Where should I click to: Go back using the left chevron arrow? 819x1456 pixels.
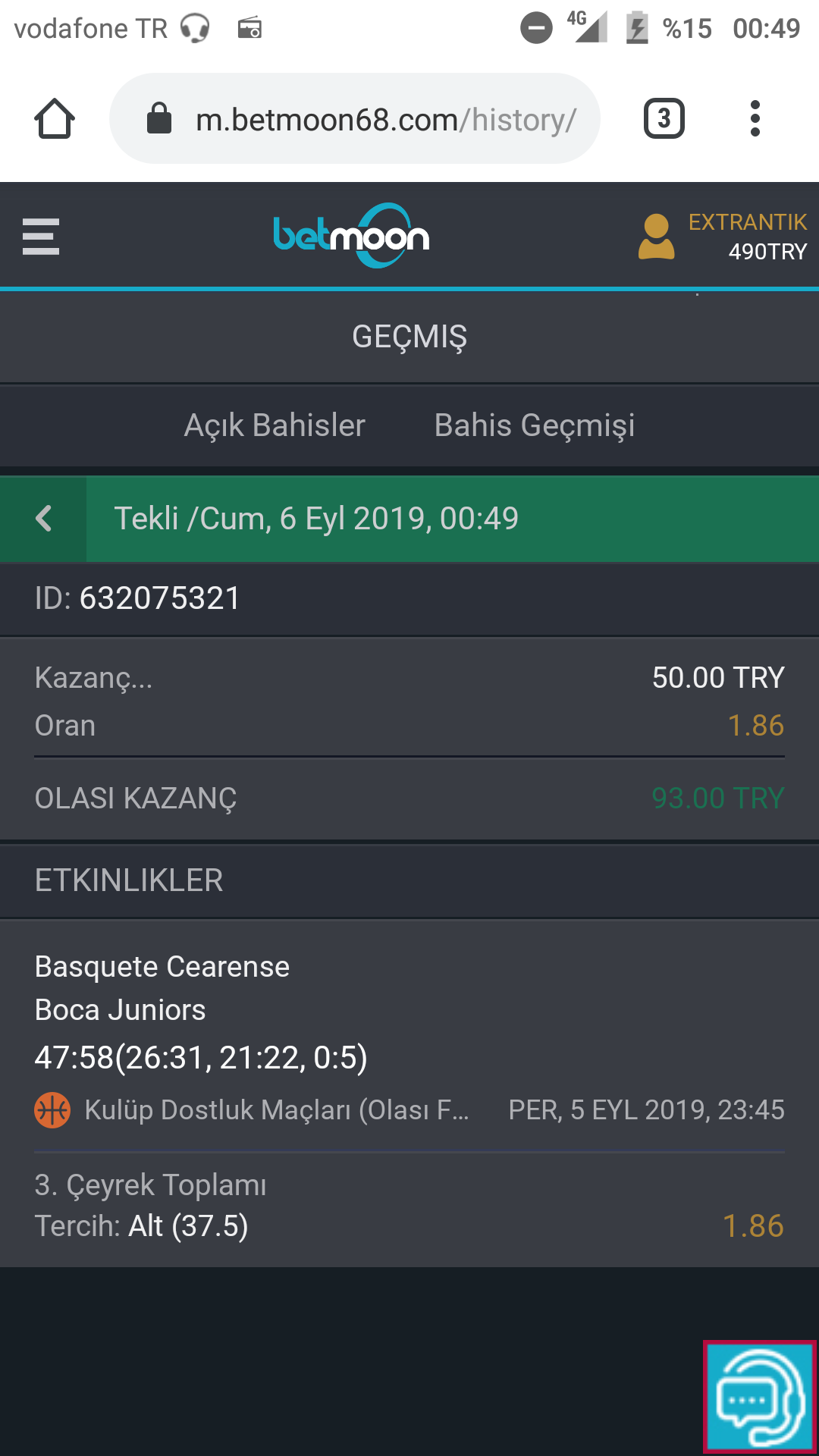pos(43,519)
